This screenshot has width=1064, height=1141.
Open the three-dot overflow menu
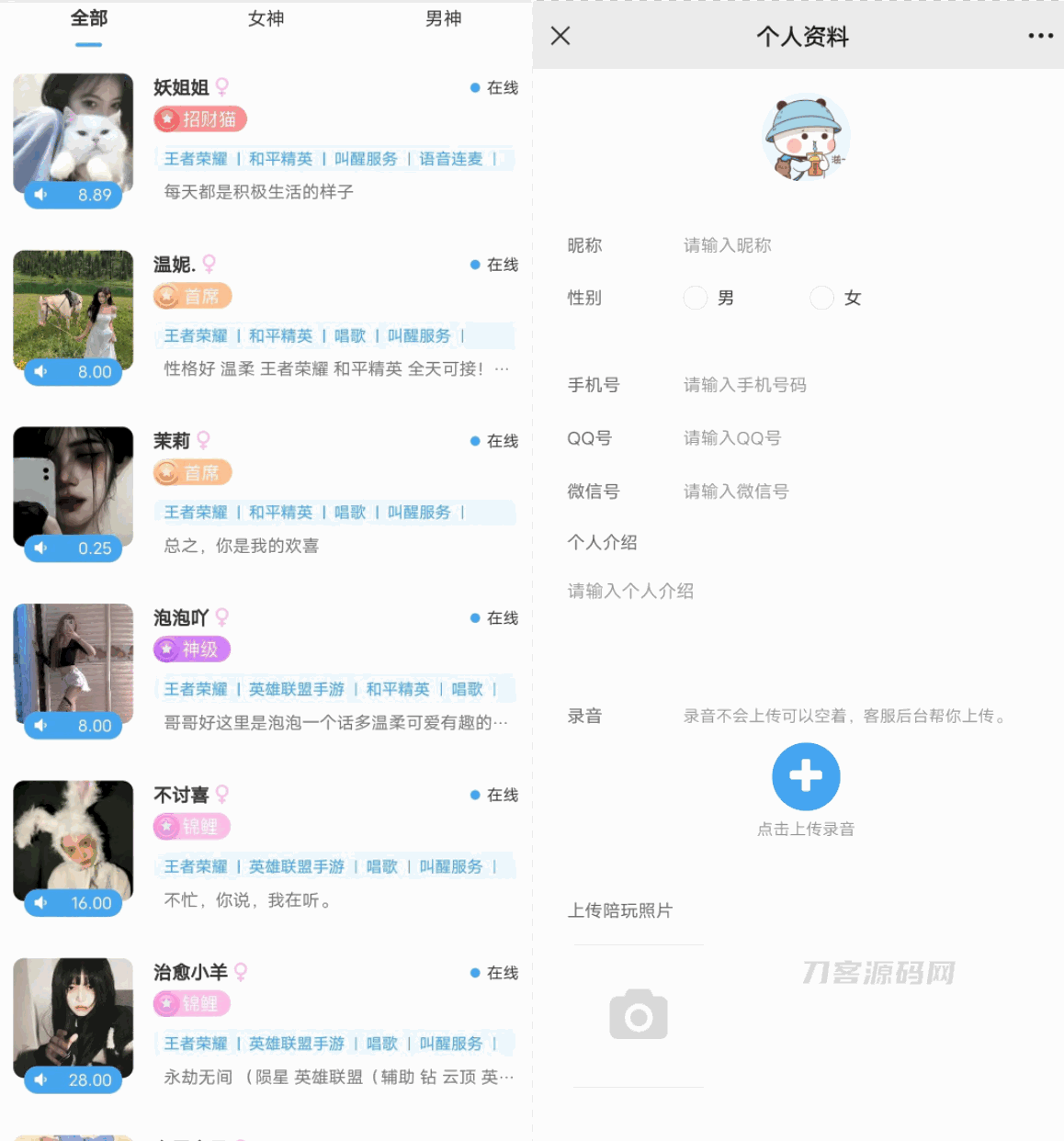(x=1040, y=36)
